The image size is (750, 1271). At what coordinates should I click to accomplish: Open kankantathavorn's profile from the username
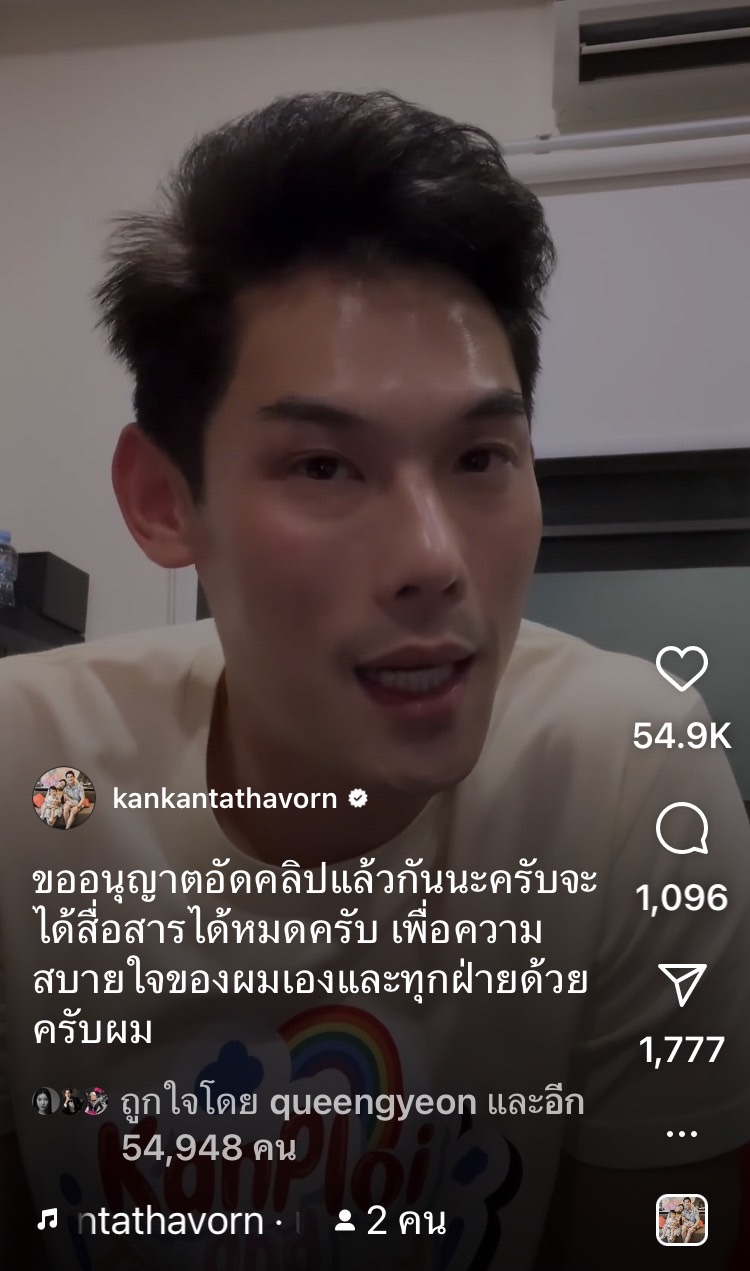click(x=226, y=798)
